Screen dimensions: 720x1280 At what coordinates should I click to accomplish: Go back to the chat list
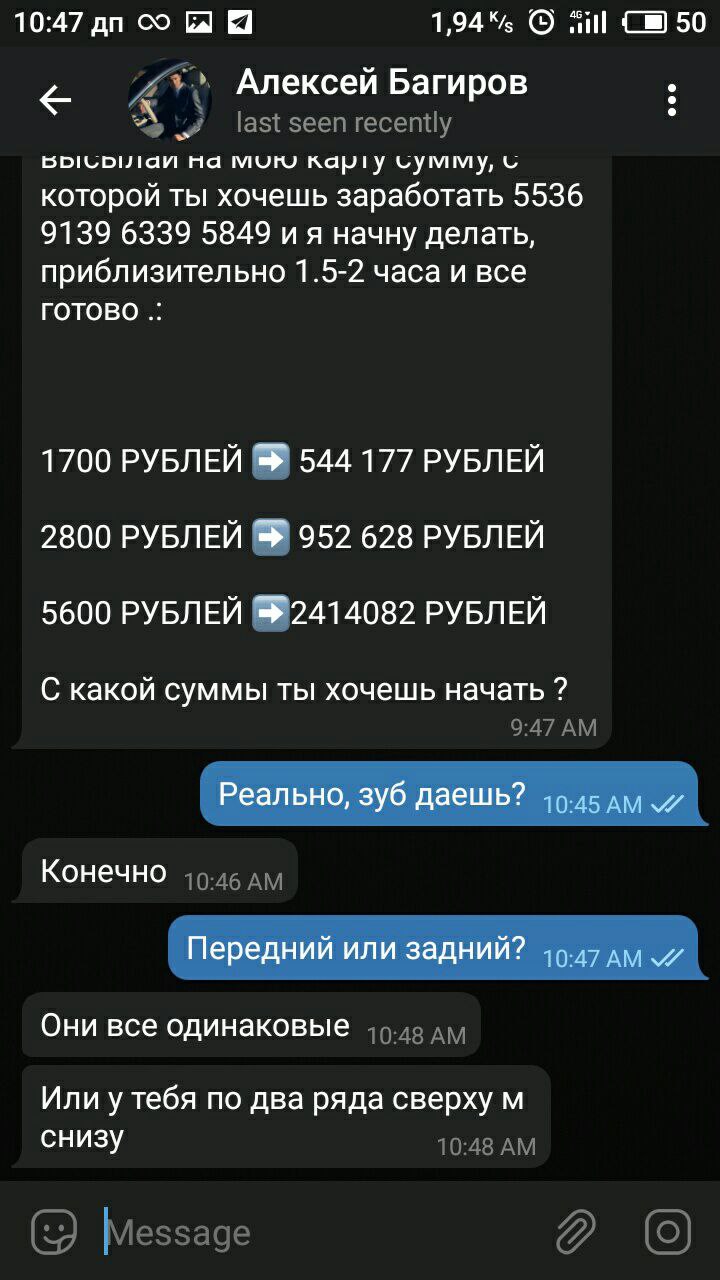[55, 100]
